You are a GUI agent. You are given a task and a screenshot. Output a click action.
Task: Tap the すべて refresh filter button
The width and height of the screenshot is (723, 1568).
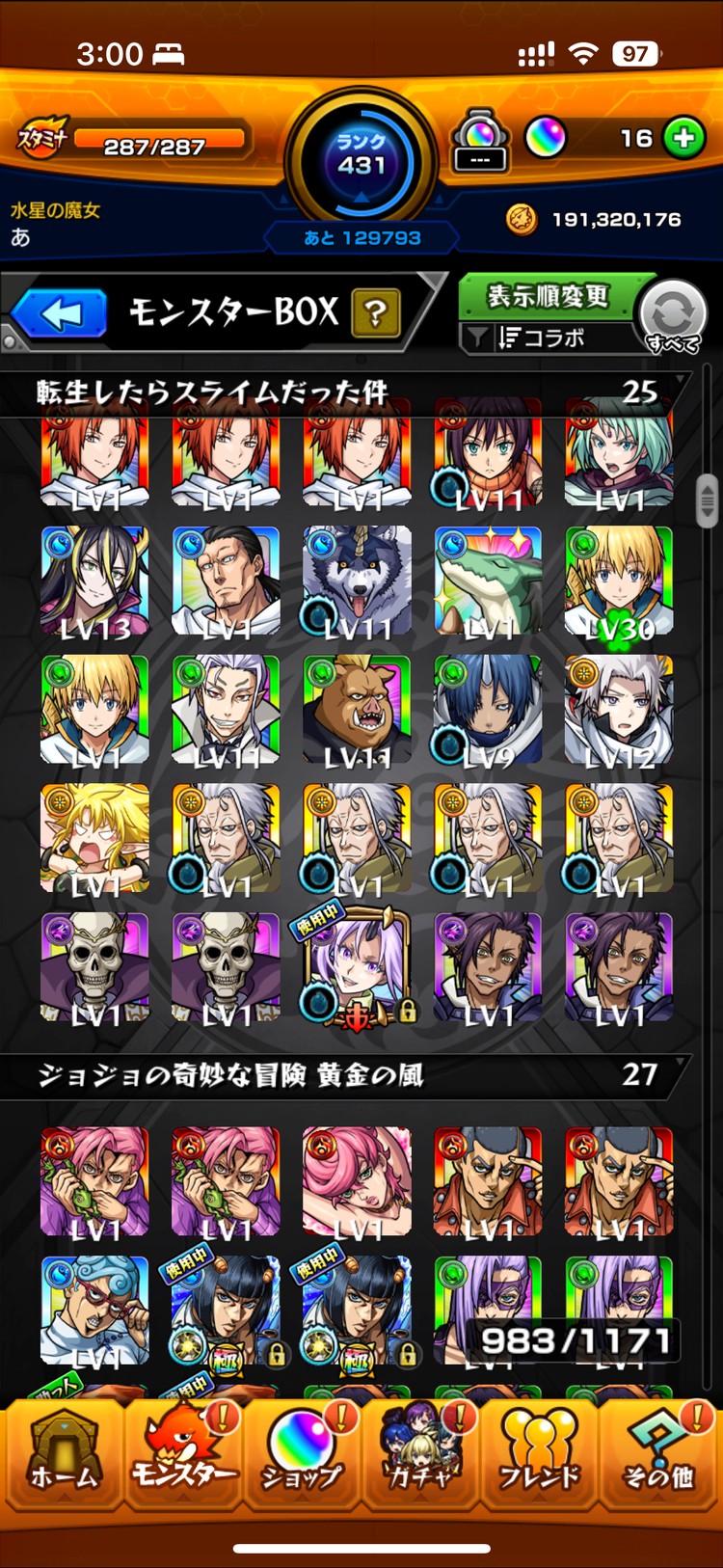tap(673, 315)
